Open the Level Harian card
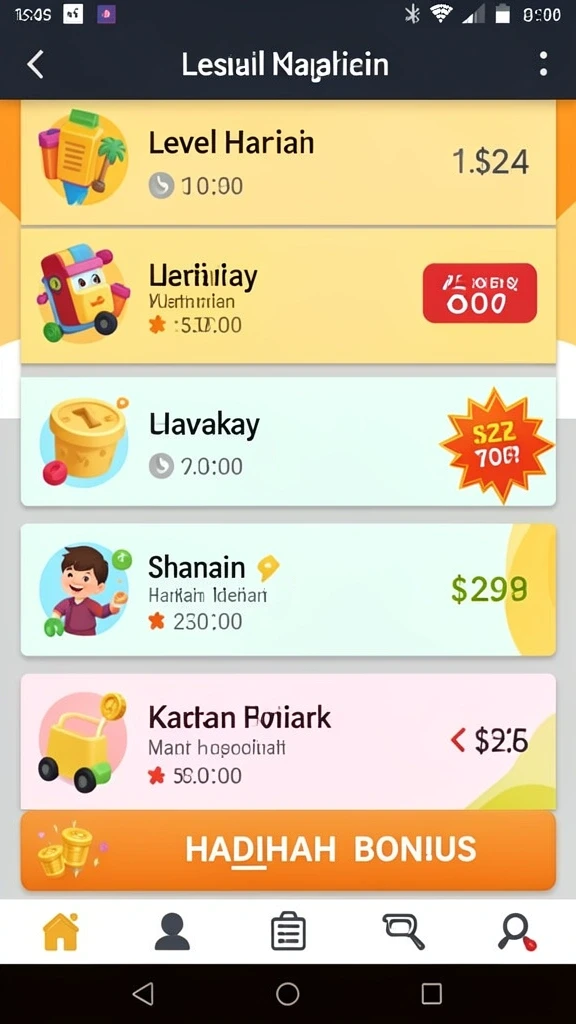The image size is (576, 1024). (x=288, y=162)
